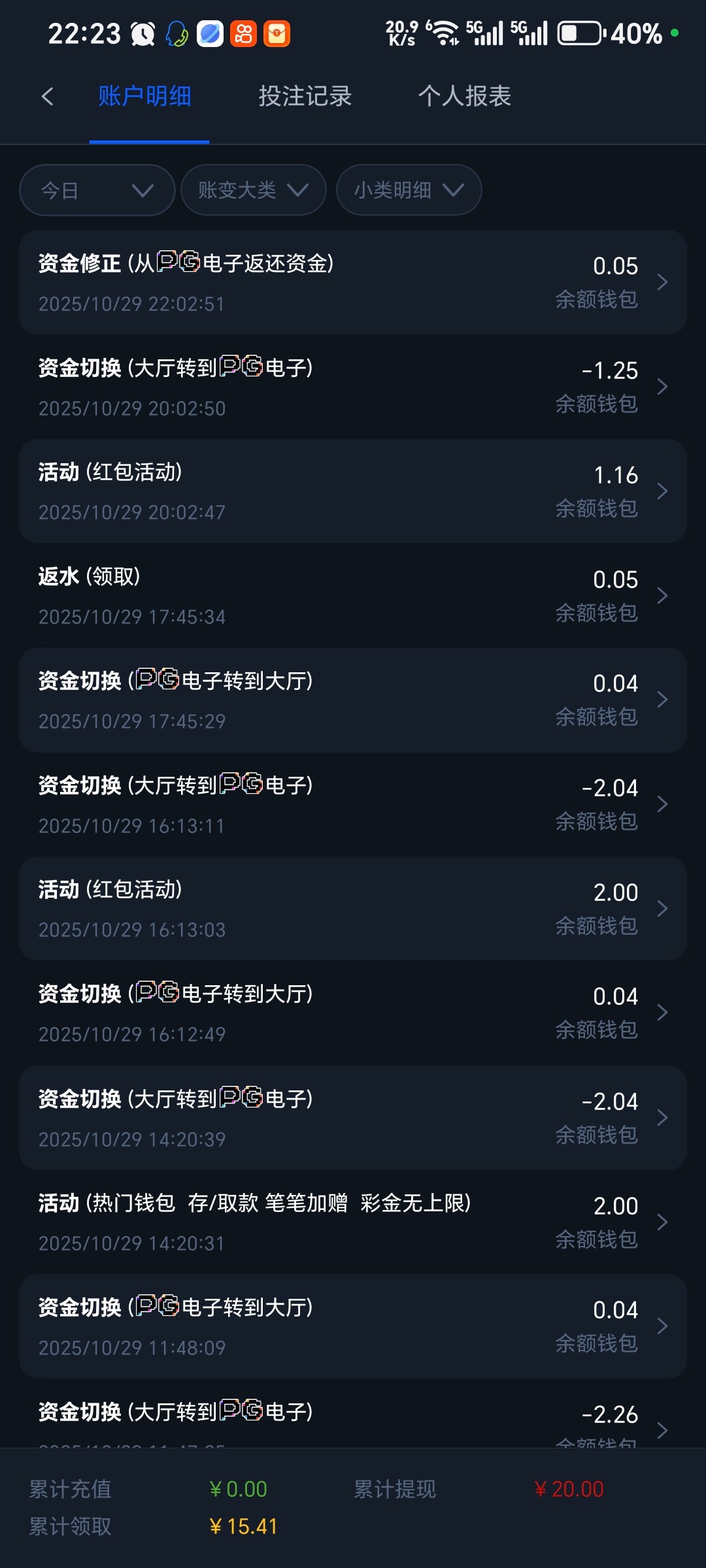706x1568 pixels.
Task: Switch to the 个人报表 tab
Action: 465,95
